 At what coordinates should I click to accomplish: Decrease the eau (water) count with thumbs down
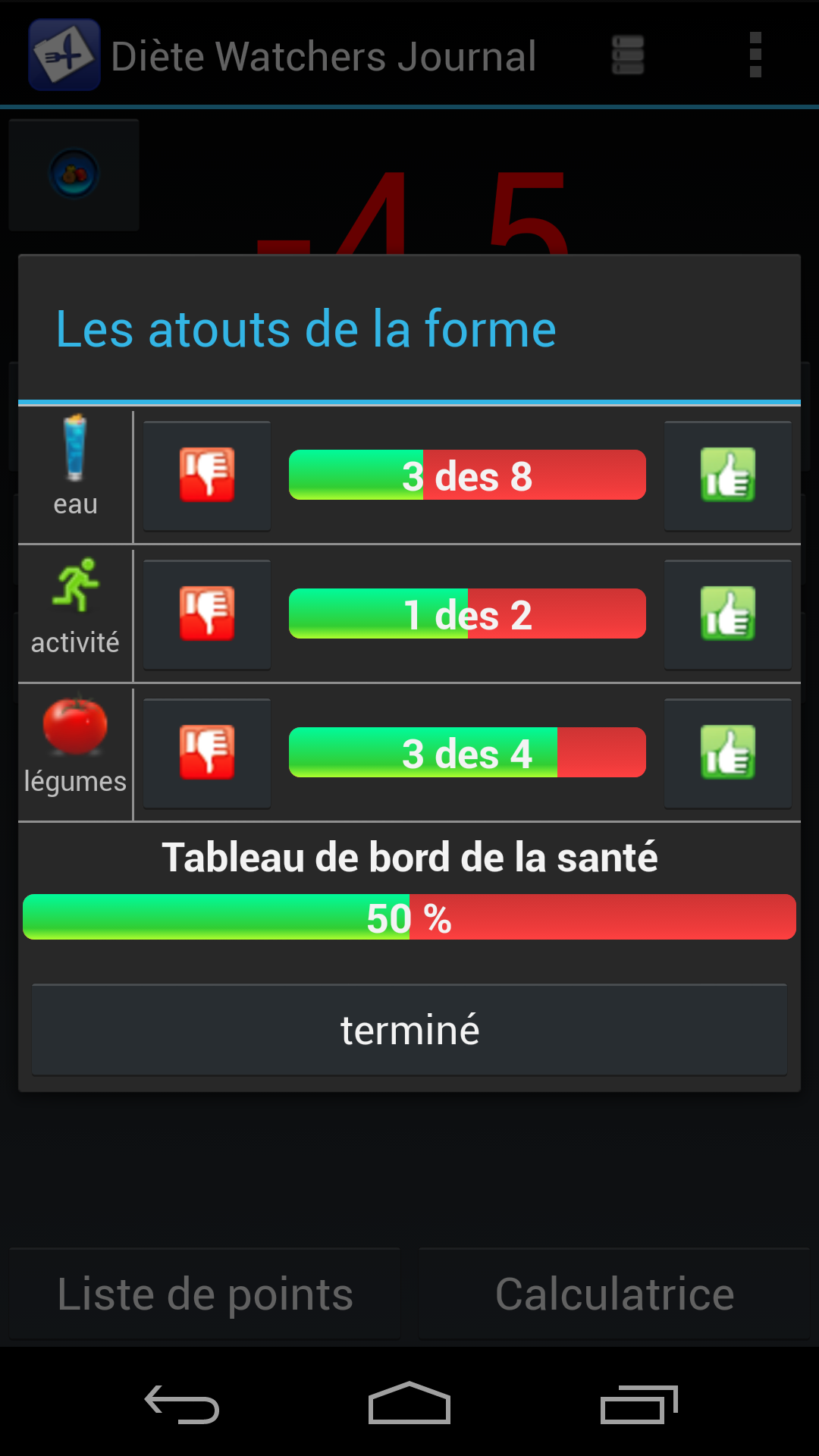point(207,475)
